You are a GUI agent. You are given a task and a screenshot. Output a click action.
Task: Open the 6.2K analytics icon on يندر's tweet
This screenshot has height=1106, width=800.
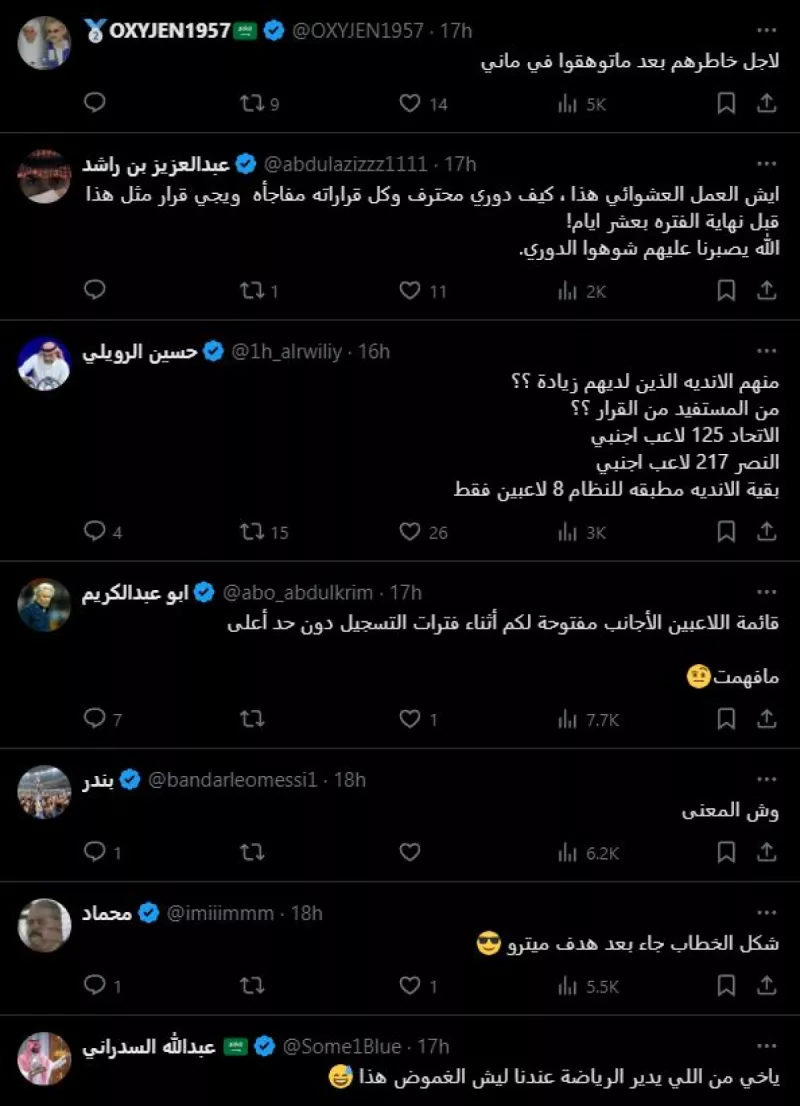pos(567,854)
